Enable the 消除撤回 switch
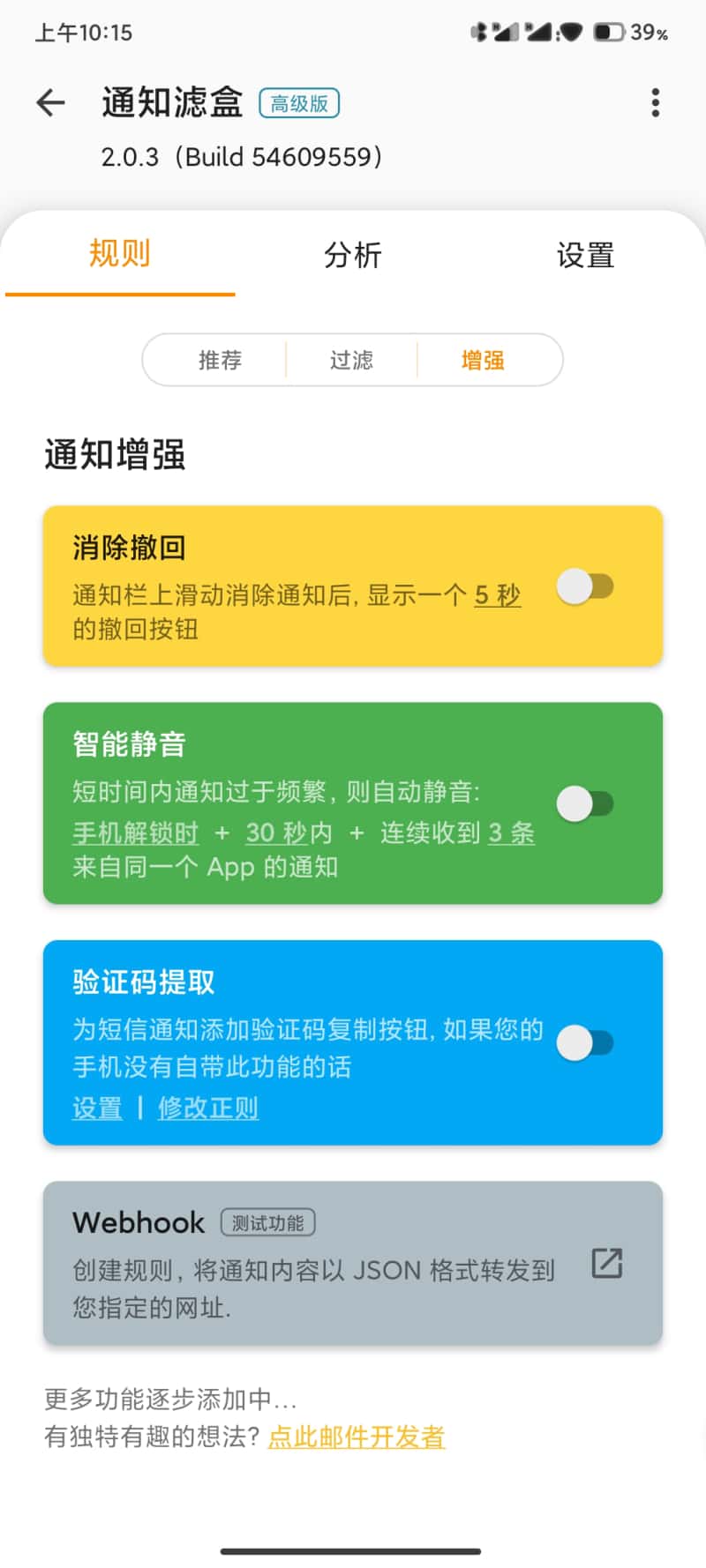 click(585, 586)
